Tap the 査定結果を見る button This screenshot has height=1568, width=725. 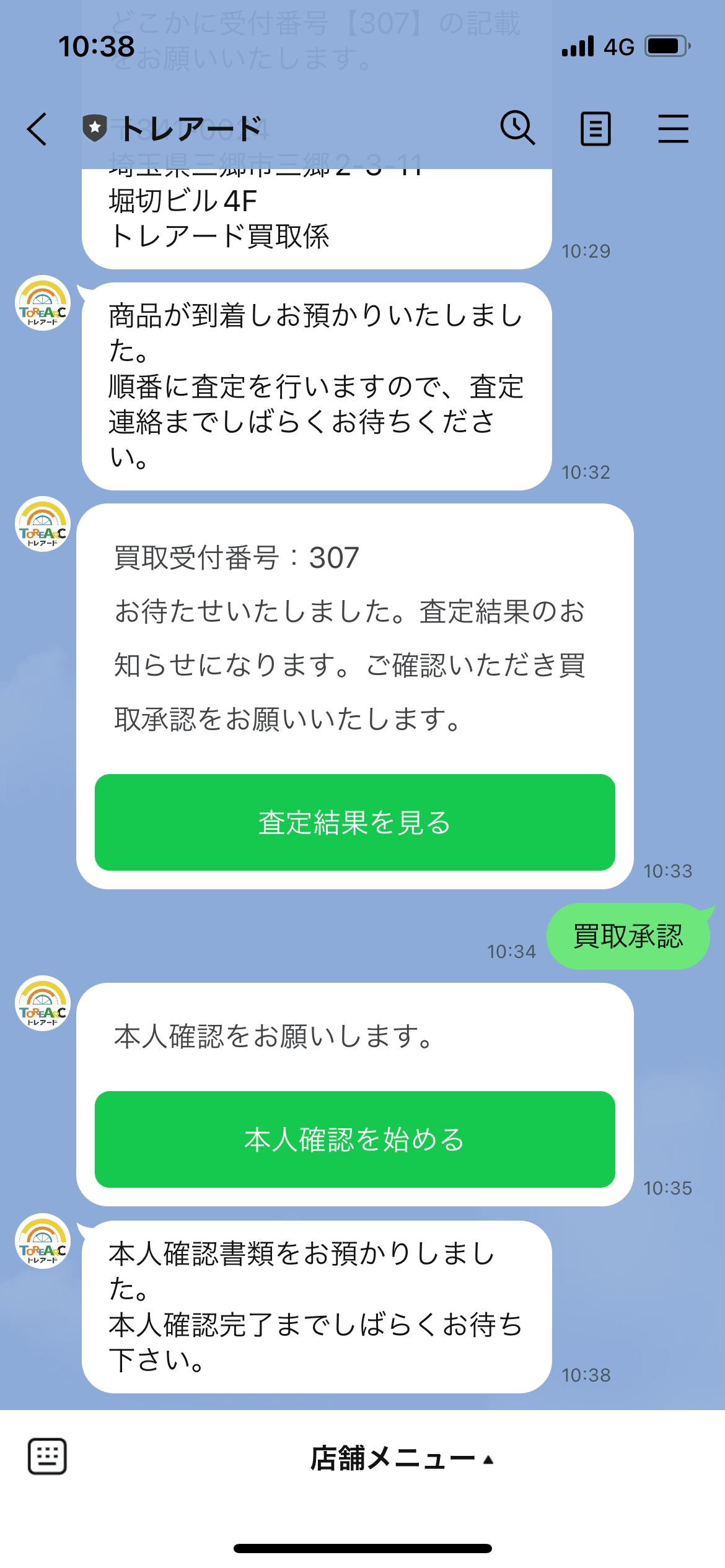(x=355, y=822)
